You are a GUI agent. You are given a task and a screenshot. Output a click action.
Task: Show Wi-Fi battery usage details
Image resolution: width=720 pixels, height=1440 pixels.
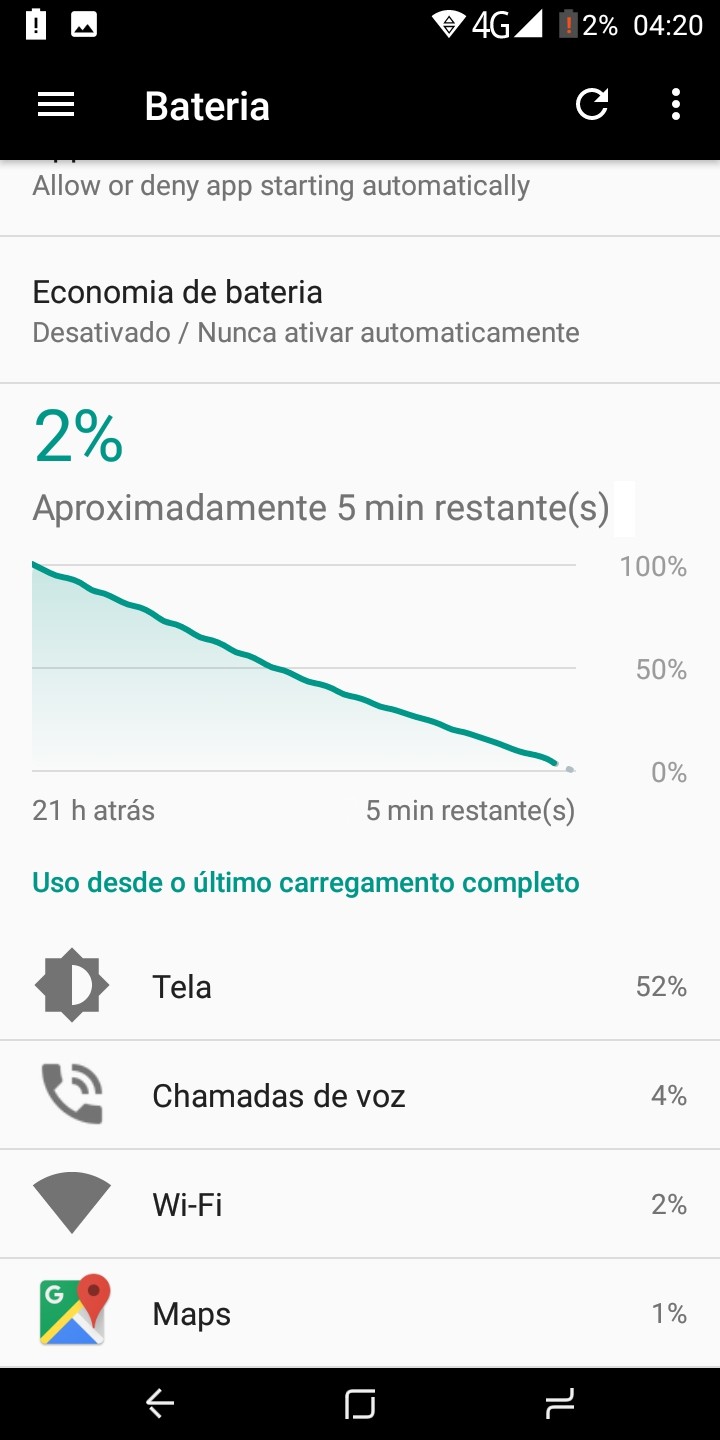[360, 1204]
